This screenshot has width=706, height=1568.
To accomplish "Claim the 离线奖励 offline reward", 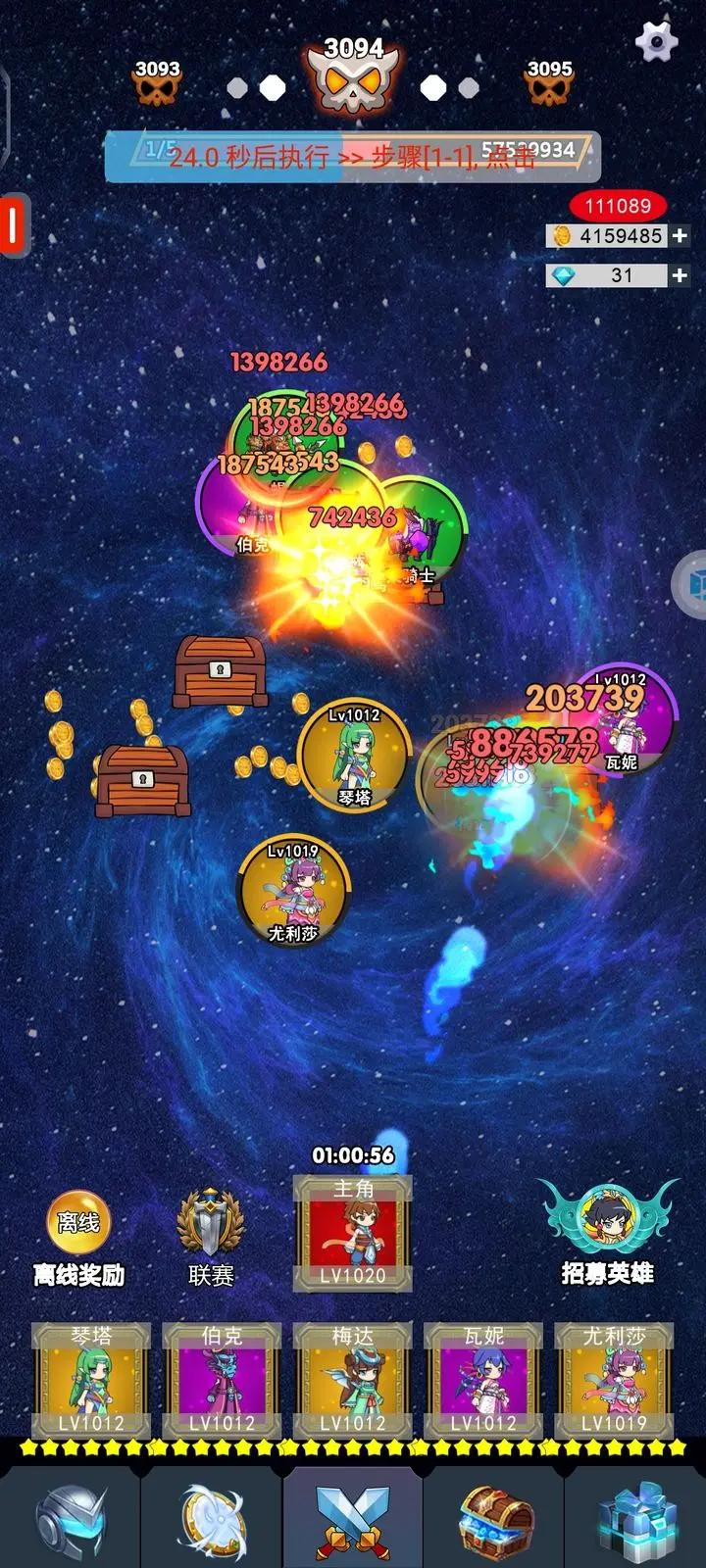I will (x=78, y=1237).
